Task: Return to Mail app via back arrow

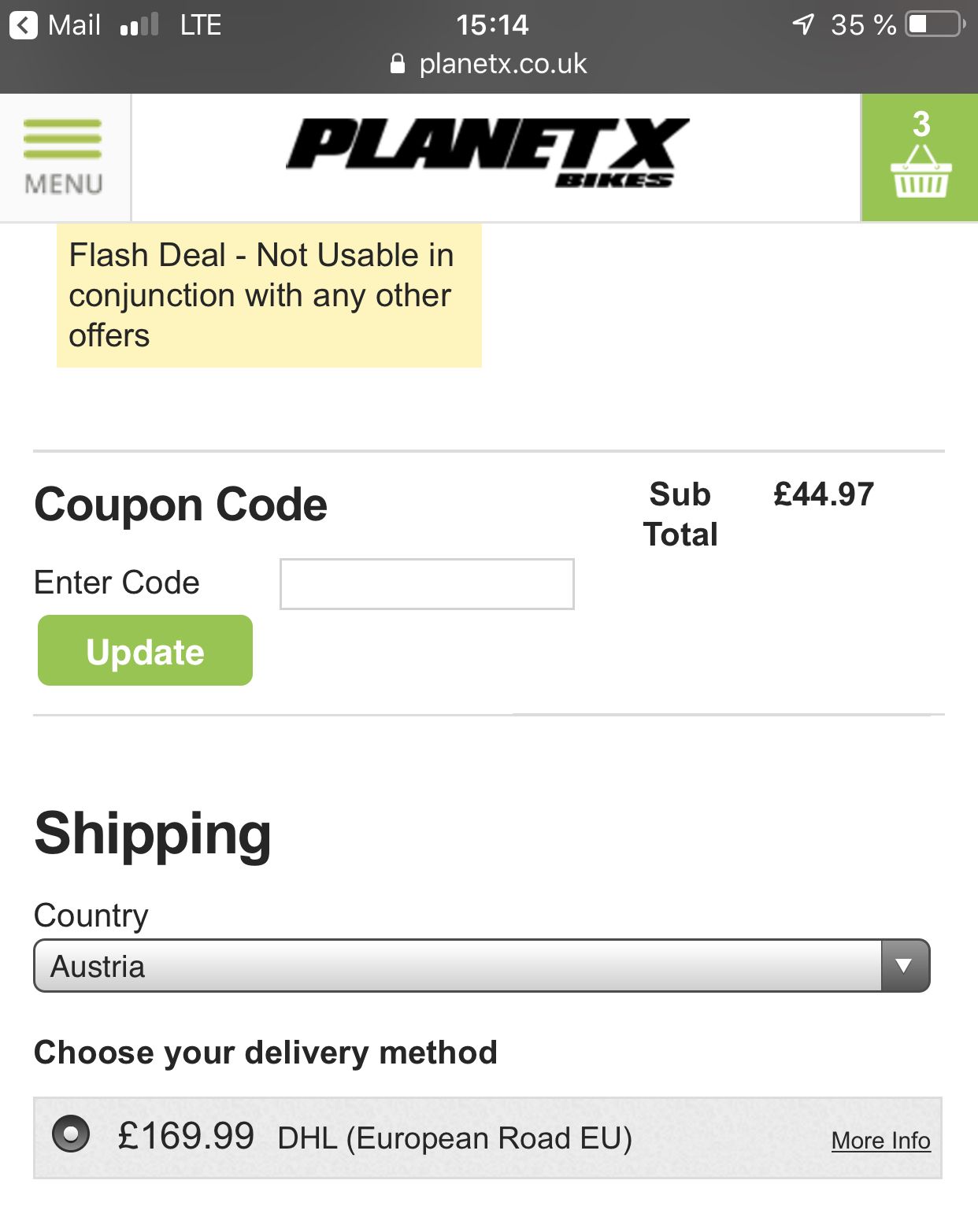Action: 24,25
